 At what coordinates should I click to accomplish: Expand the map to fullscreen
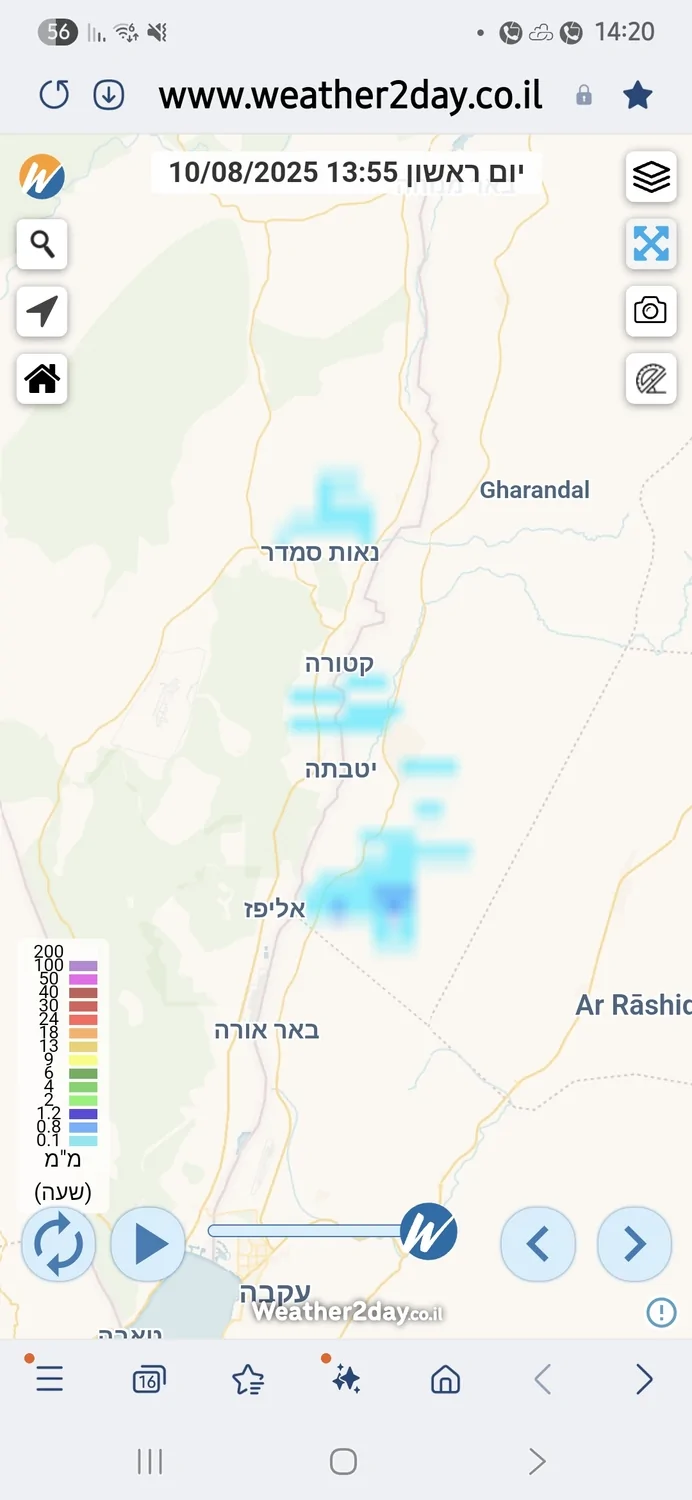[651, 244]
